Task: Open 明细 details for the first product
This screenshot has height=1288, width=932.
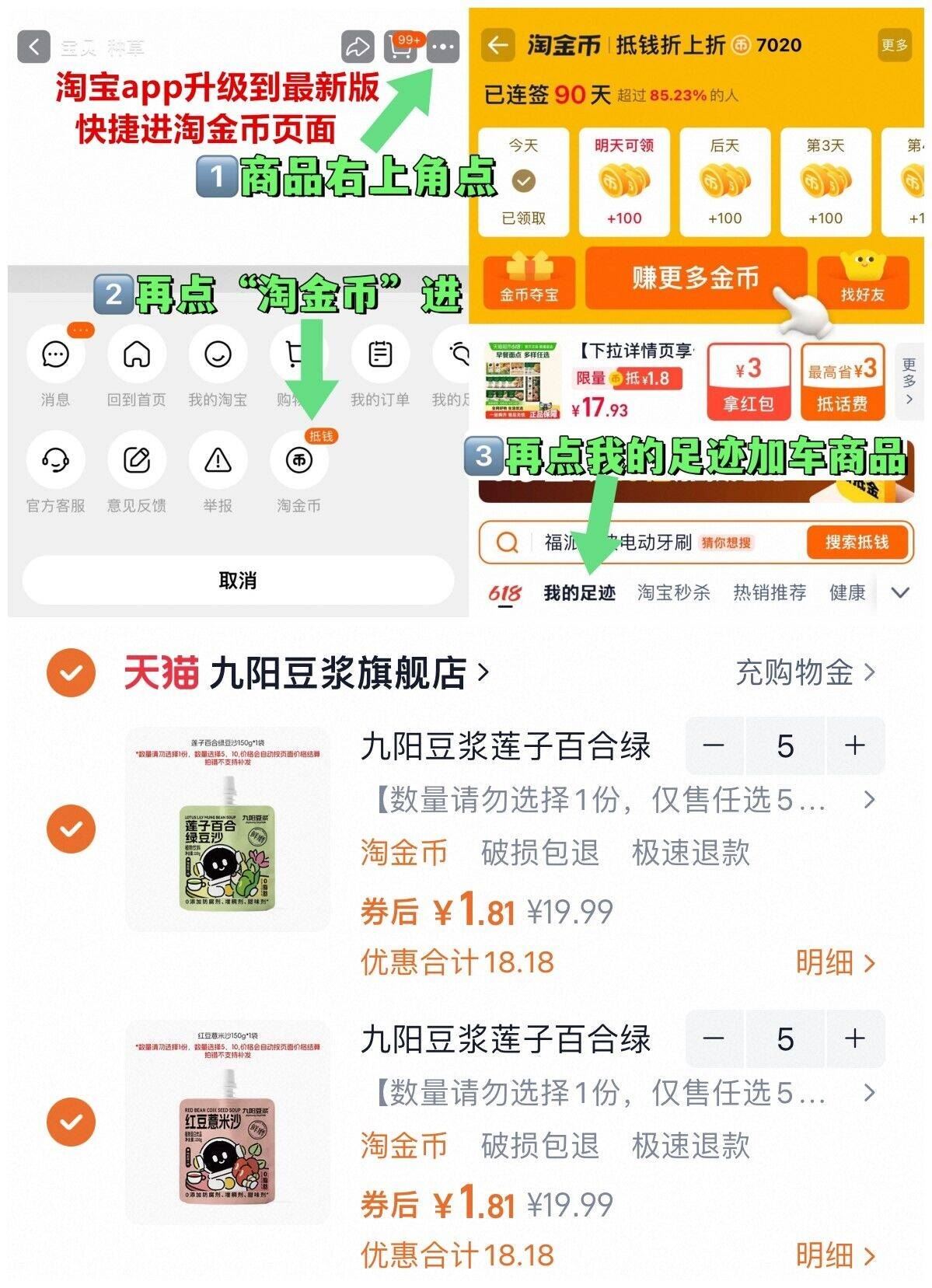Action: tap(826, 962)
